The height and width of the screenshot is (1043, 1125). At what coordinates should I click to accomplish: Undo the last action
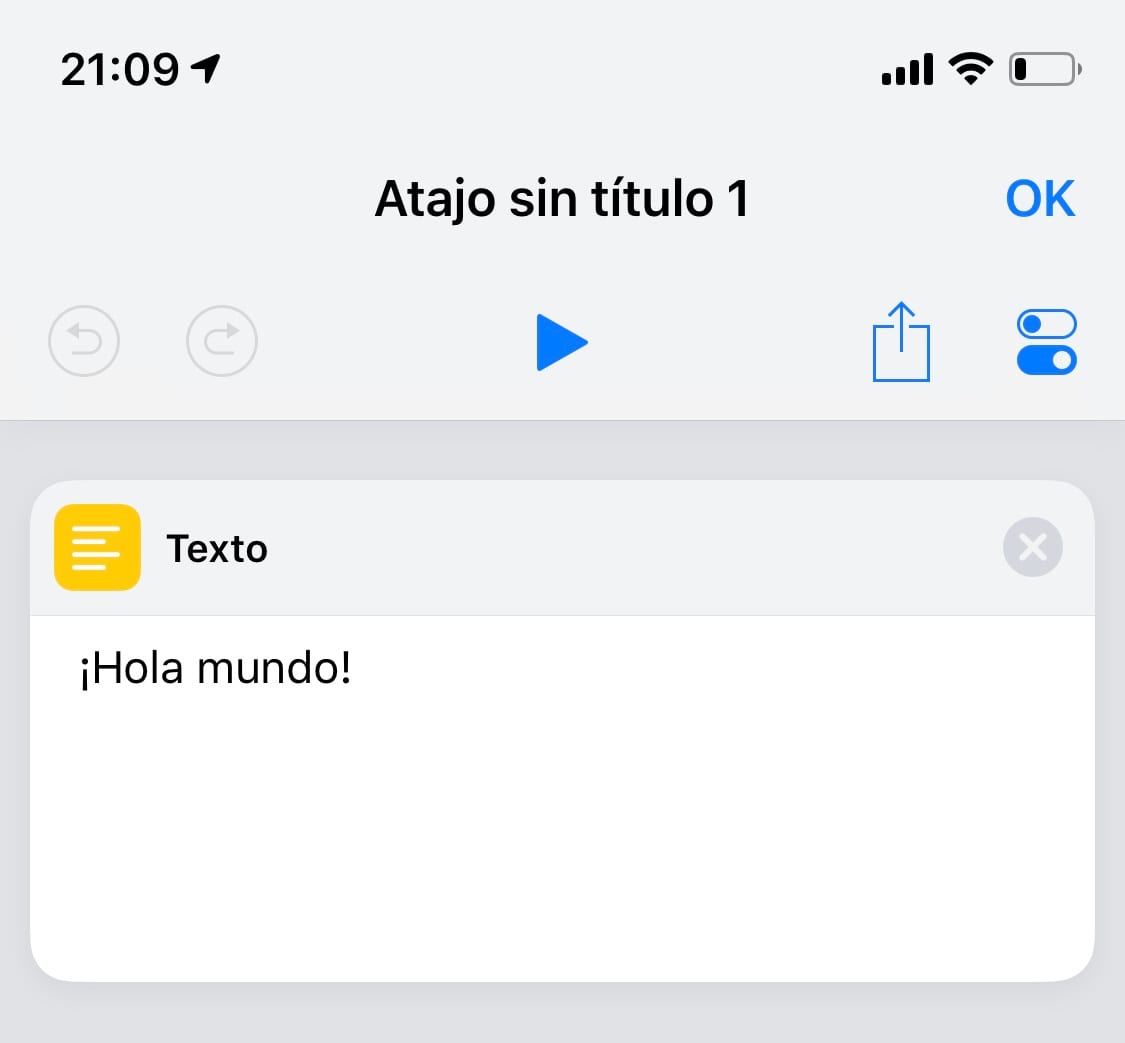84,342
